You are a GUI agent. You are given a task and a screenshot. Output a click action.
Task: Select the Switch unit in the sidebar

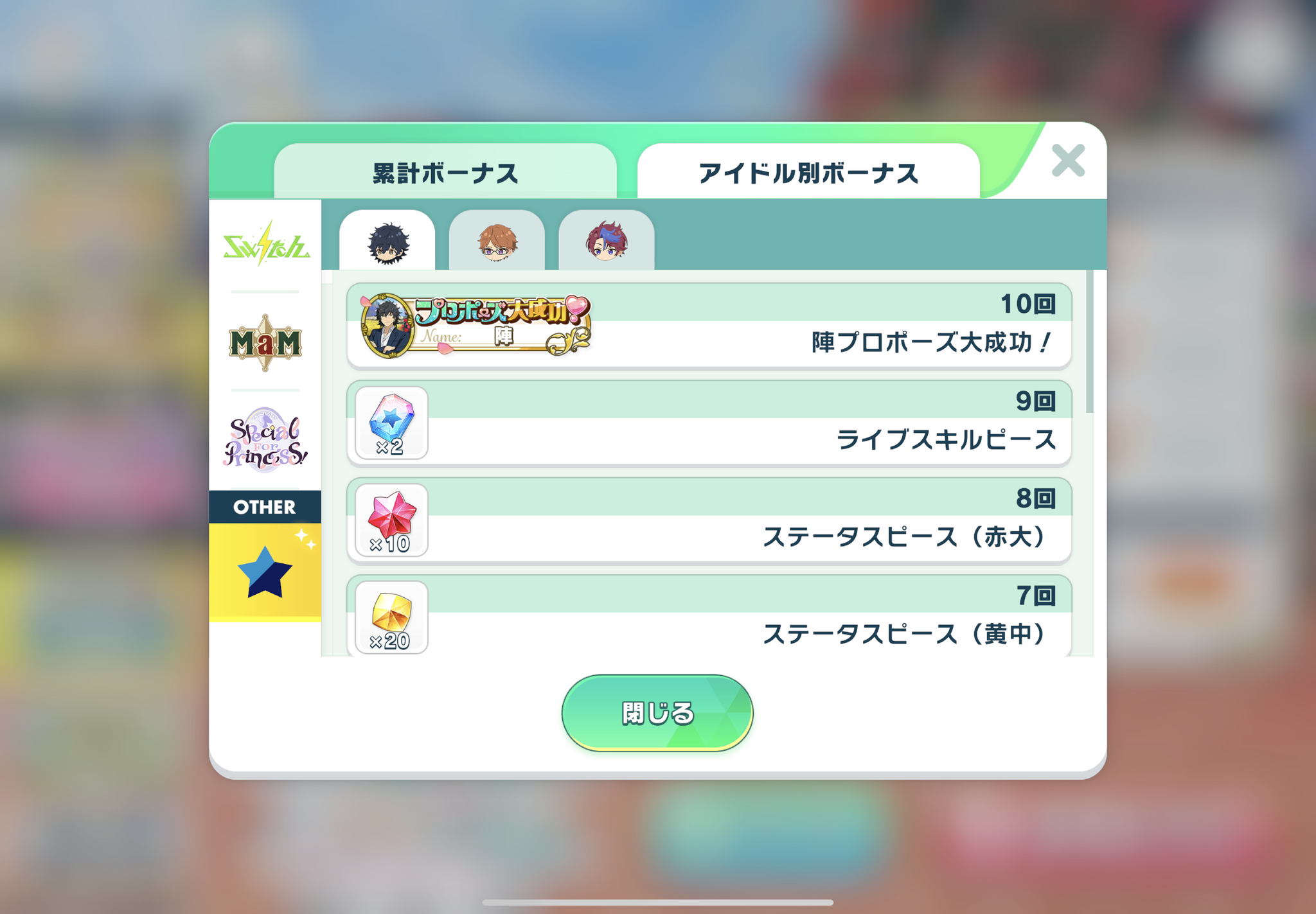(x=265, y=245)
